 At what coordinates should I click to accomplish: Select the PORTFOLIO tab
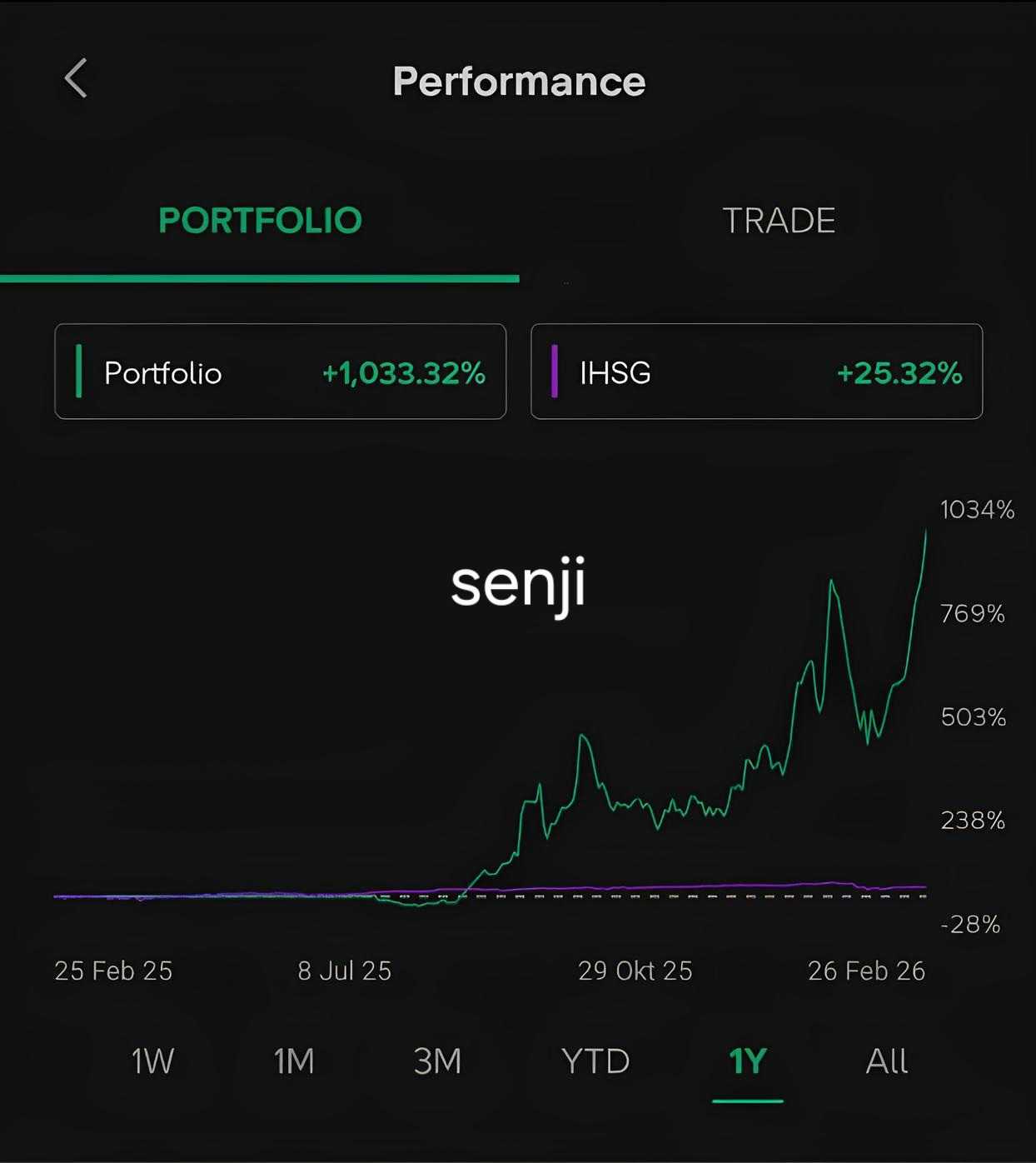[x=260, y=221]
